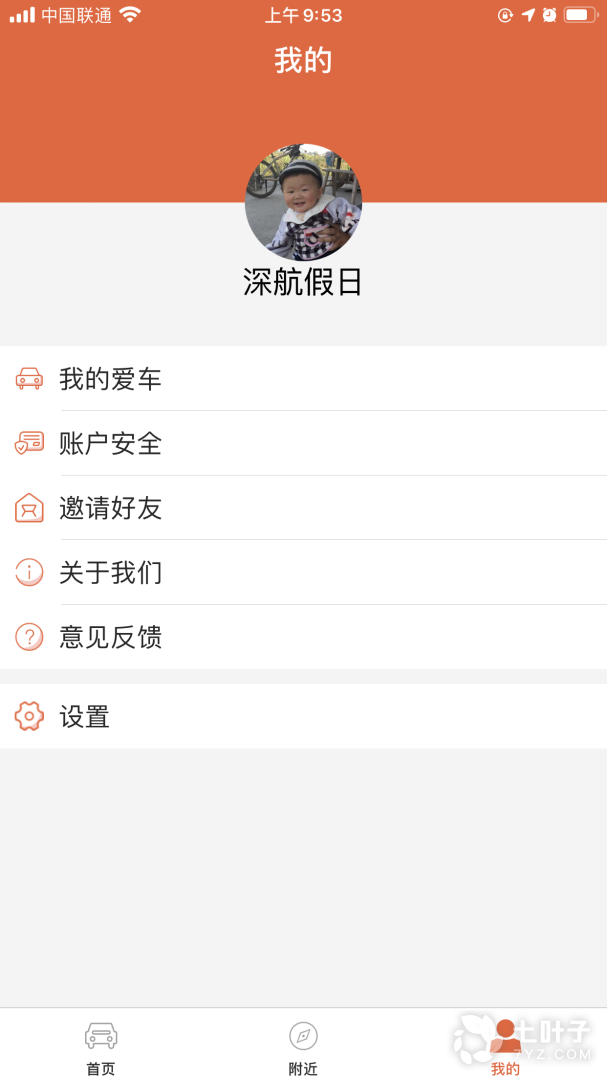The width and height of the screenshot is (607, 1080).
Task: View 关于我们 (About Us)
Action: pos(110,573)
